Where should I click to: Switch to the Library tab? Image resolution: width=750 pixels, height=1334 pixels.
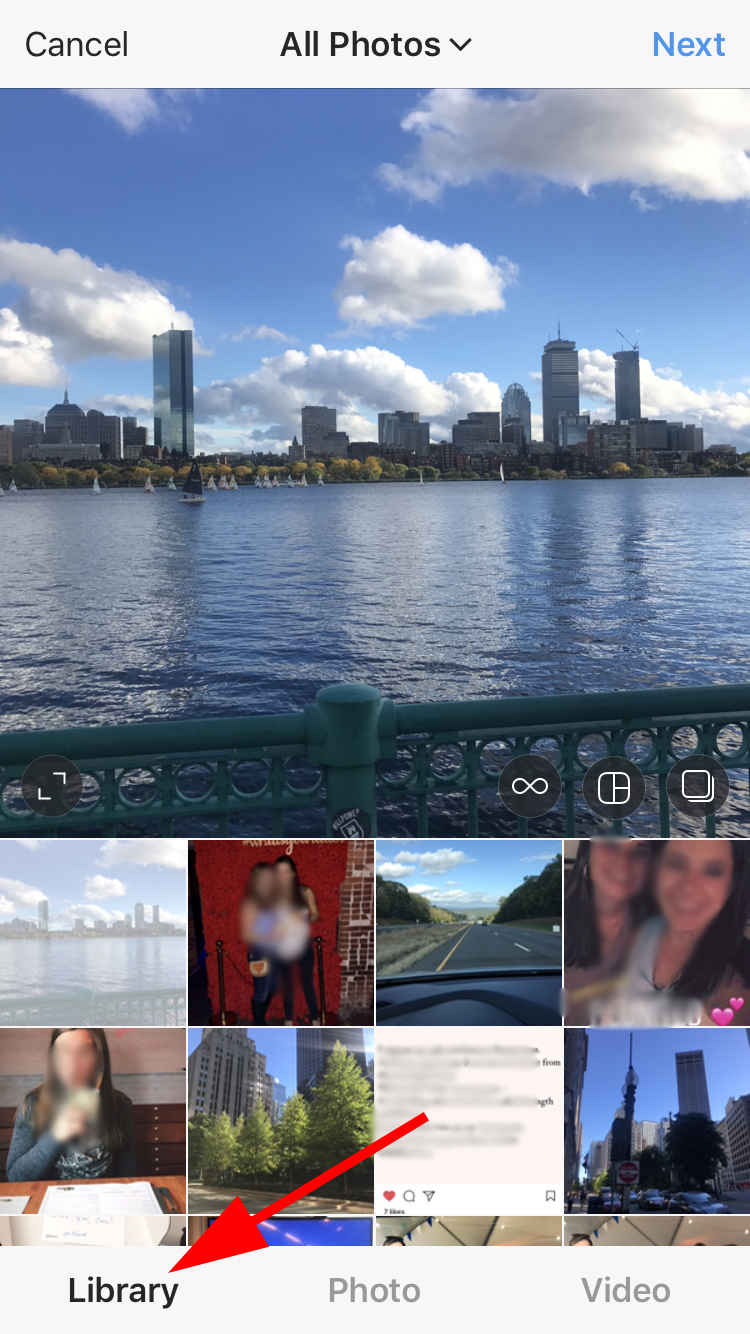pyautogui.click(x=123, y=1290)
